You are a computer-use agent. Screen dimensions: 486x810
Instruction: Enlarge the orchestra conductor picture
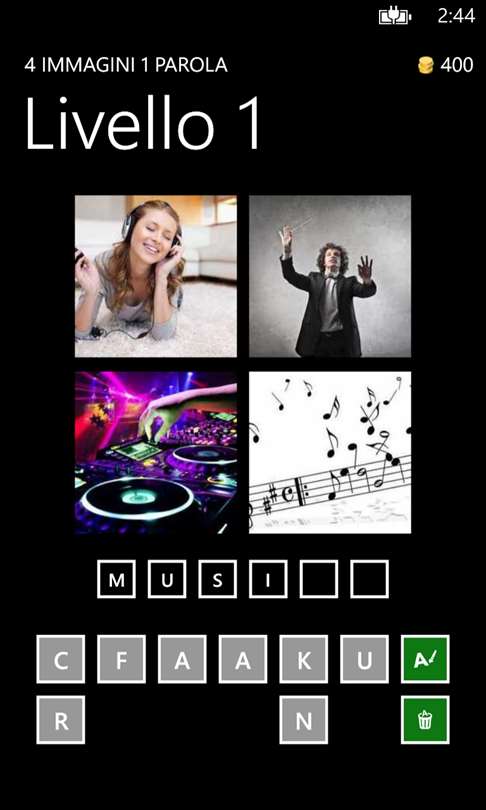tap(330, 276)
